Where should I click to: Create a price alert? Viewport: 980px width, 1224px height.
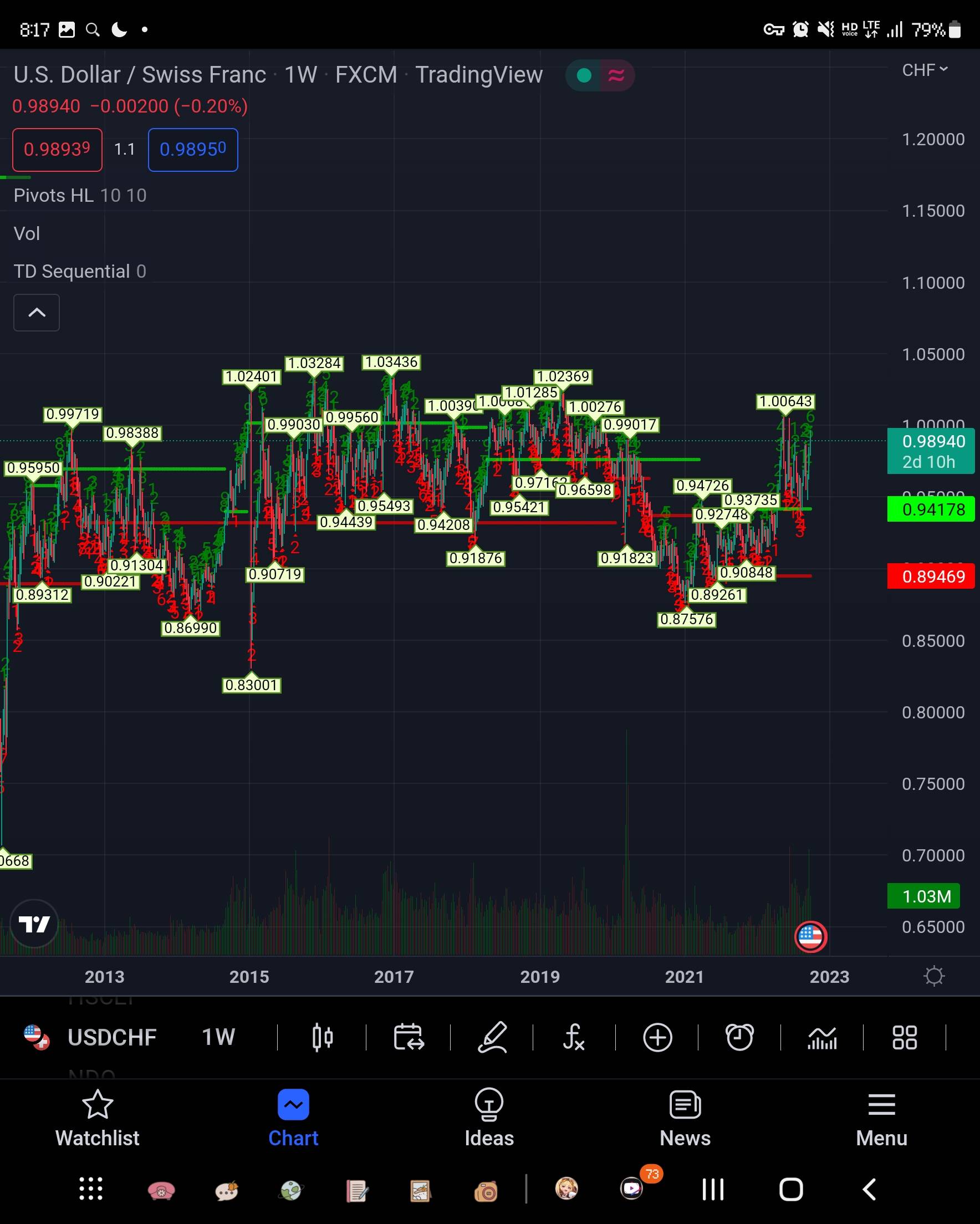(739, 1037)
